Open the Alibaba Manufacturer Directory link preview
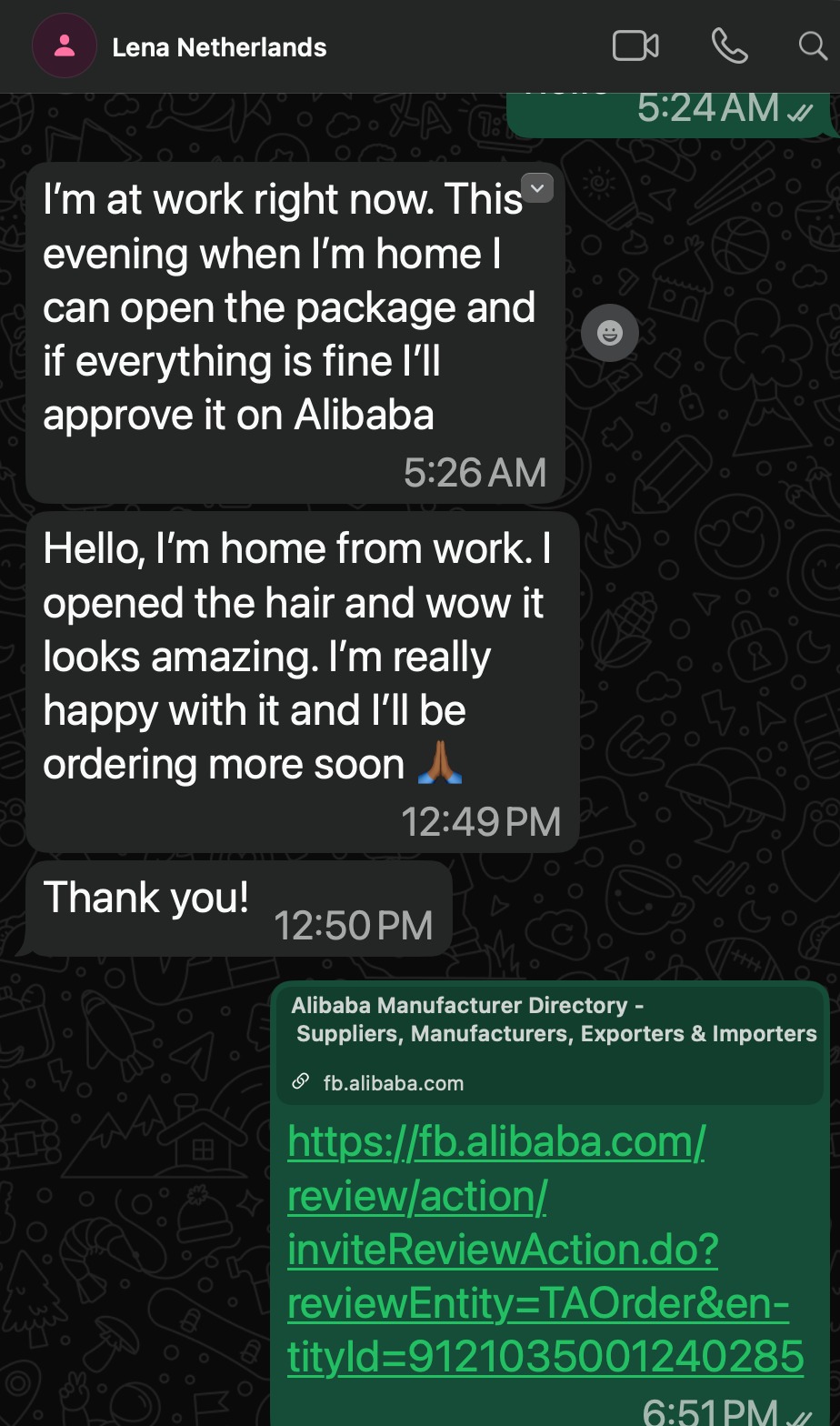This screenshot has height=1426, width=840. tap(553, 1042)
